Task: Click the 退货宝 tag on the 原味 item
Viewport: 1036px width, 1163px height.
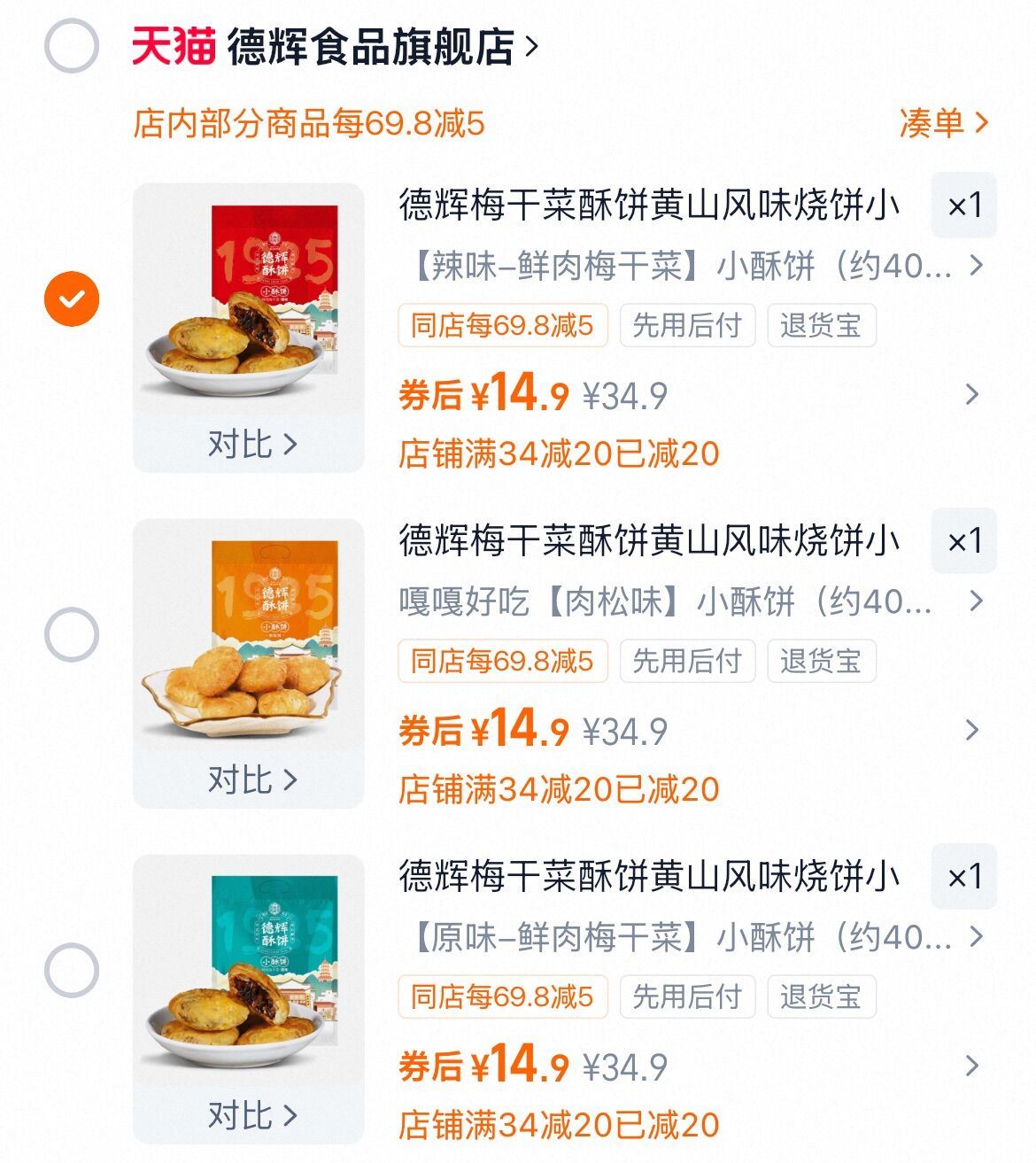Action: coord(823,998)
